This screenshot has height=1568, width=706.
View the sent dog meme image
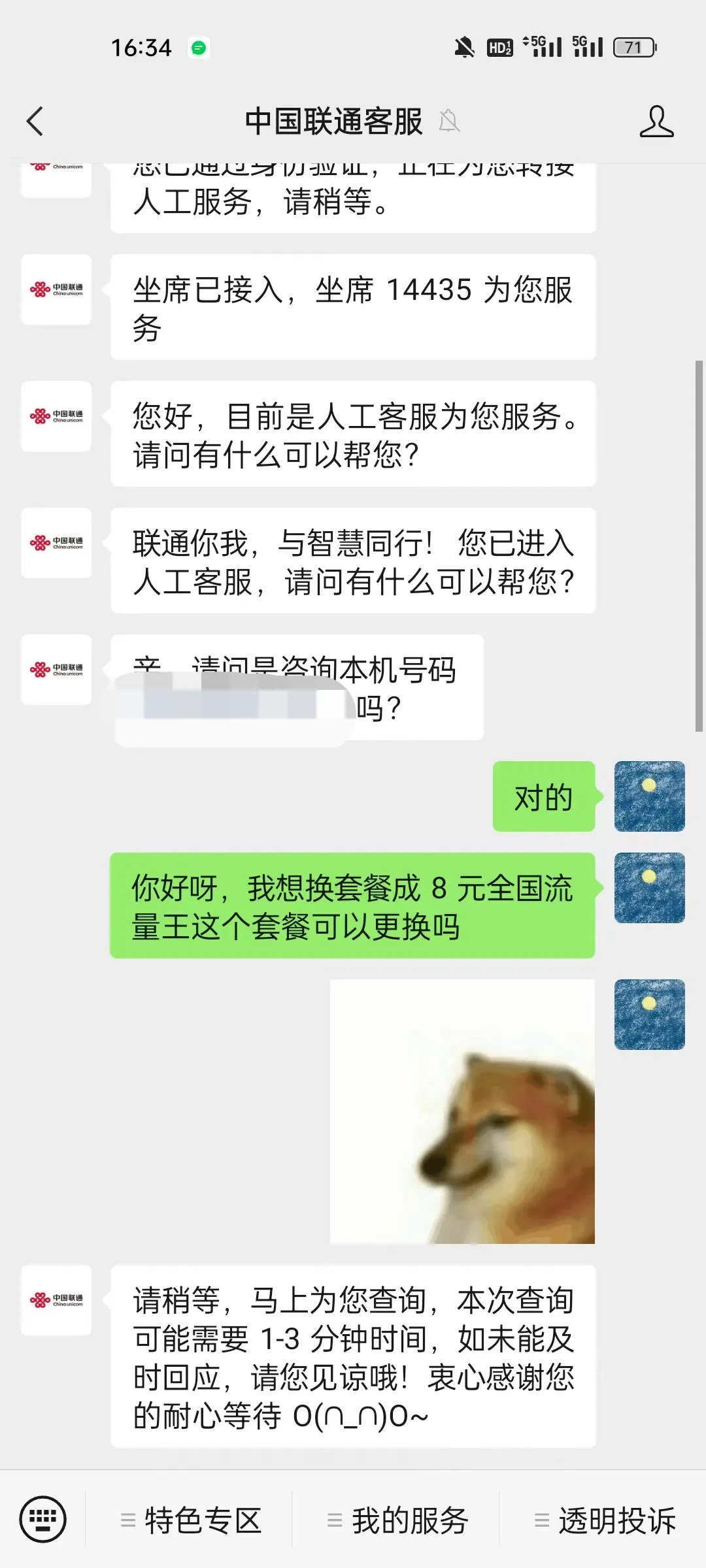(462, 1111)
